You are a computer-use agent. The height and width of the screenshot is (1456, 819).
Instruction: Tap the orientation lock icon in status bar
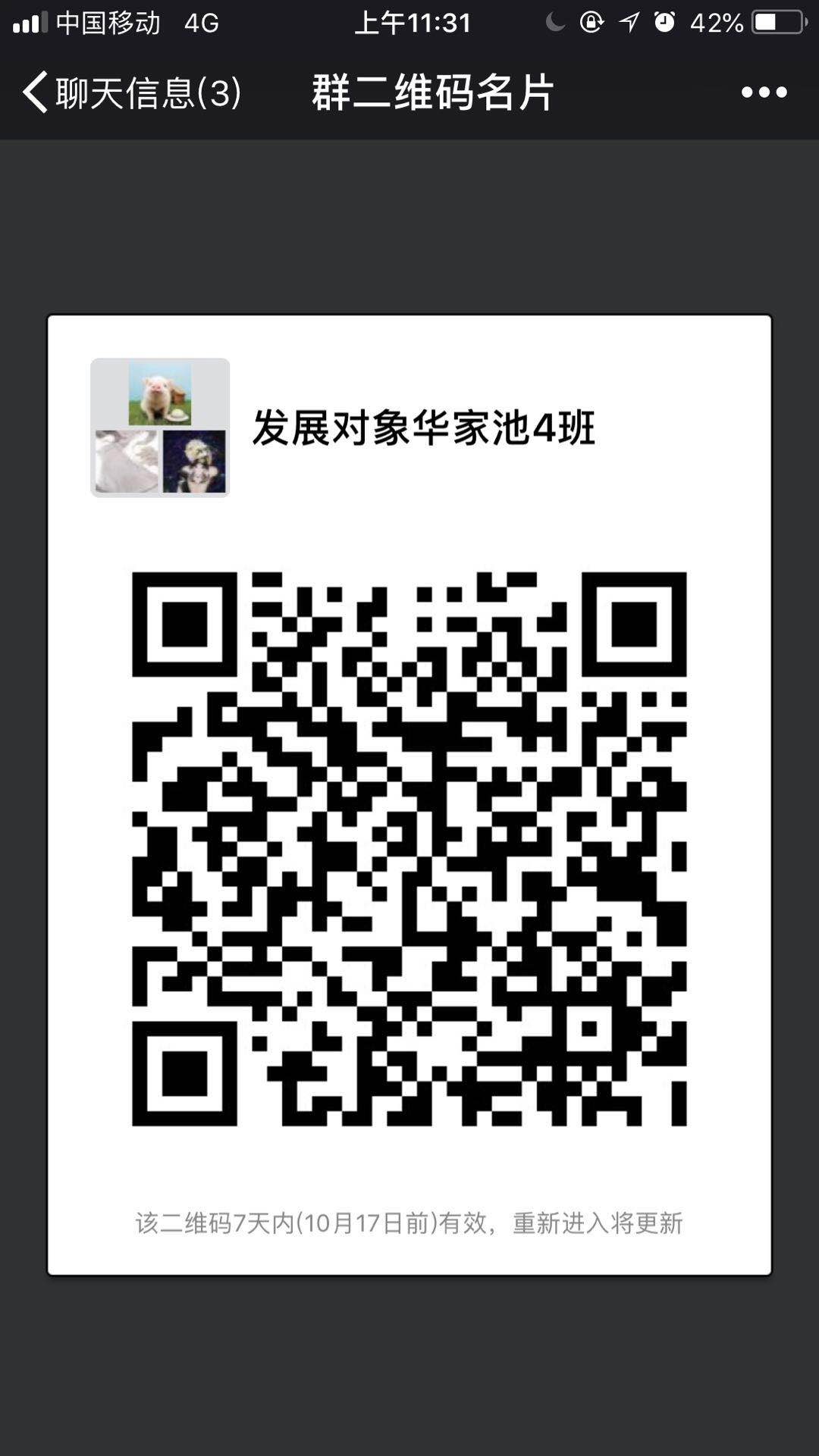[x=591, y=23]
